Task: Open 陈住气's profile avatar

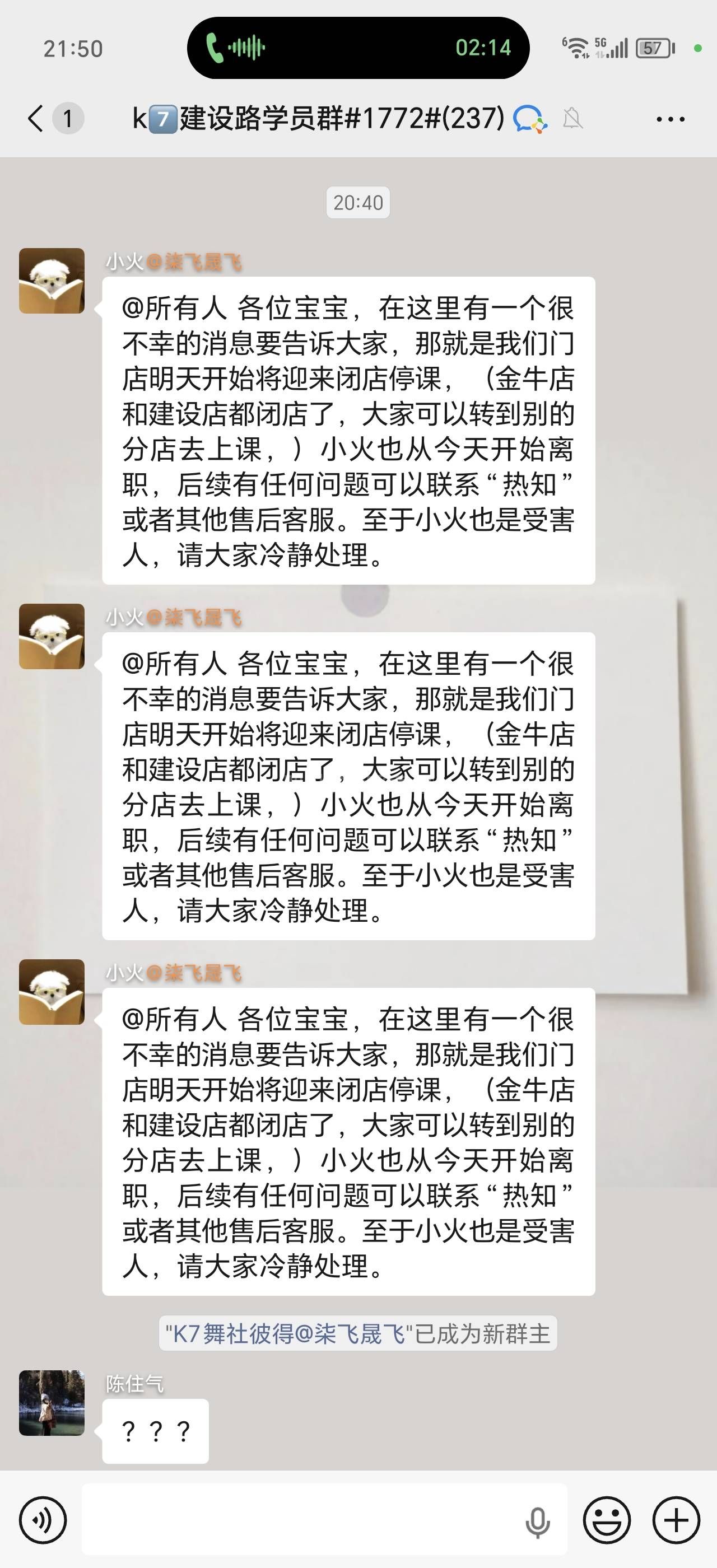Action: [52, 1403]
